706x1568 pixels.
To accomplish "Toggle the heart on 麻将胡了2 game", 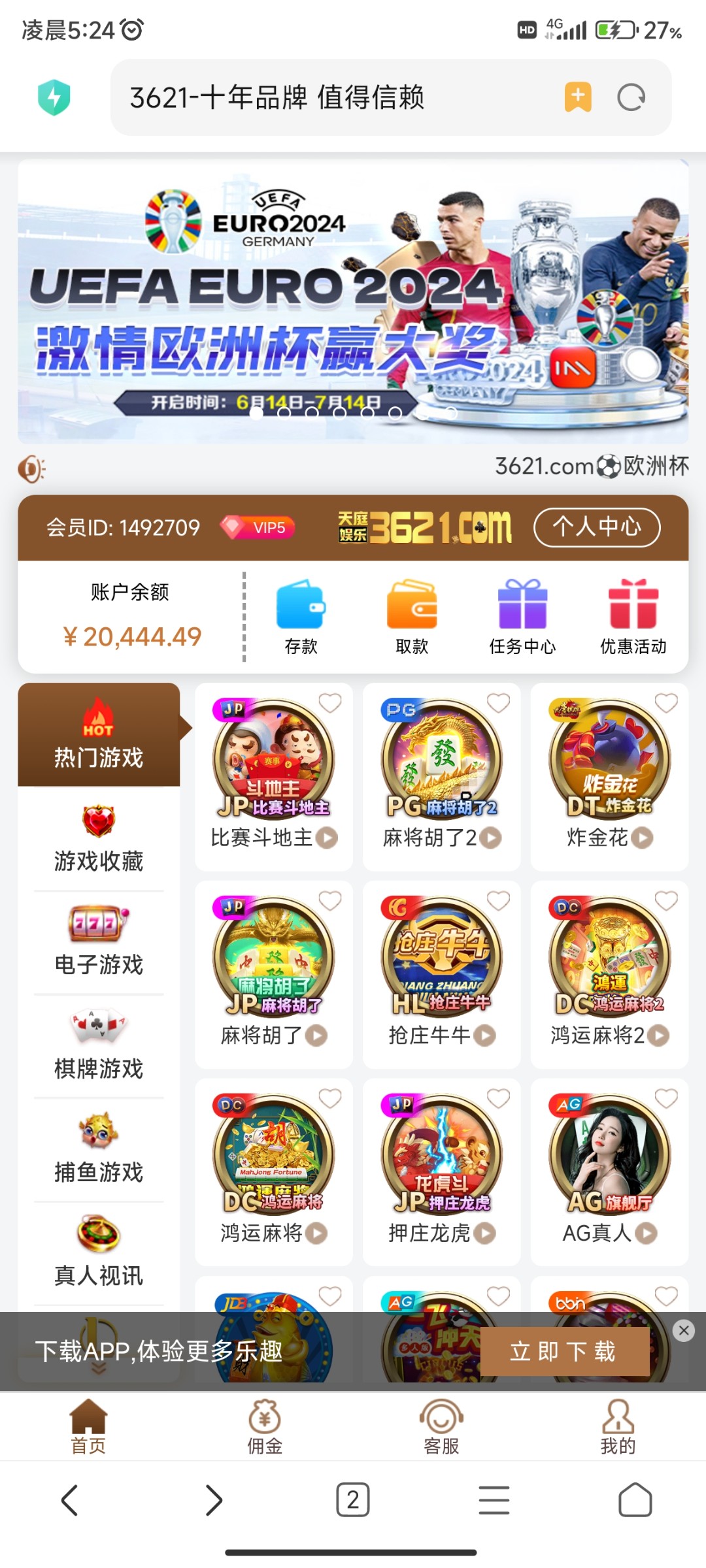I will tap(497, 702).
